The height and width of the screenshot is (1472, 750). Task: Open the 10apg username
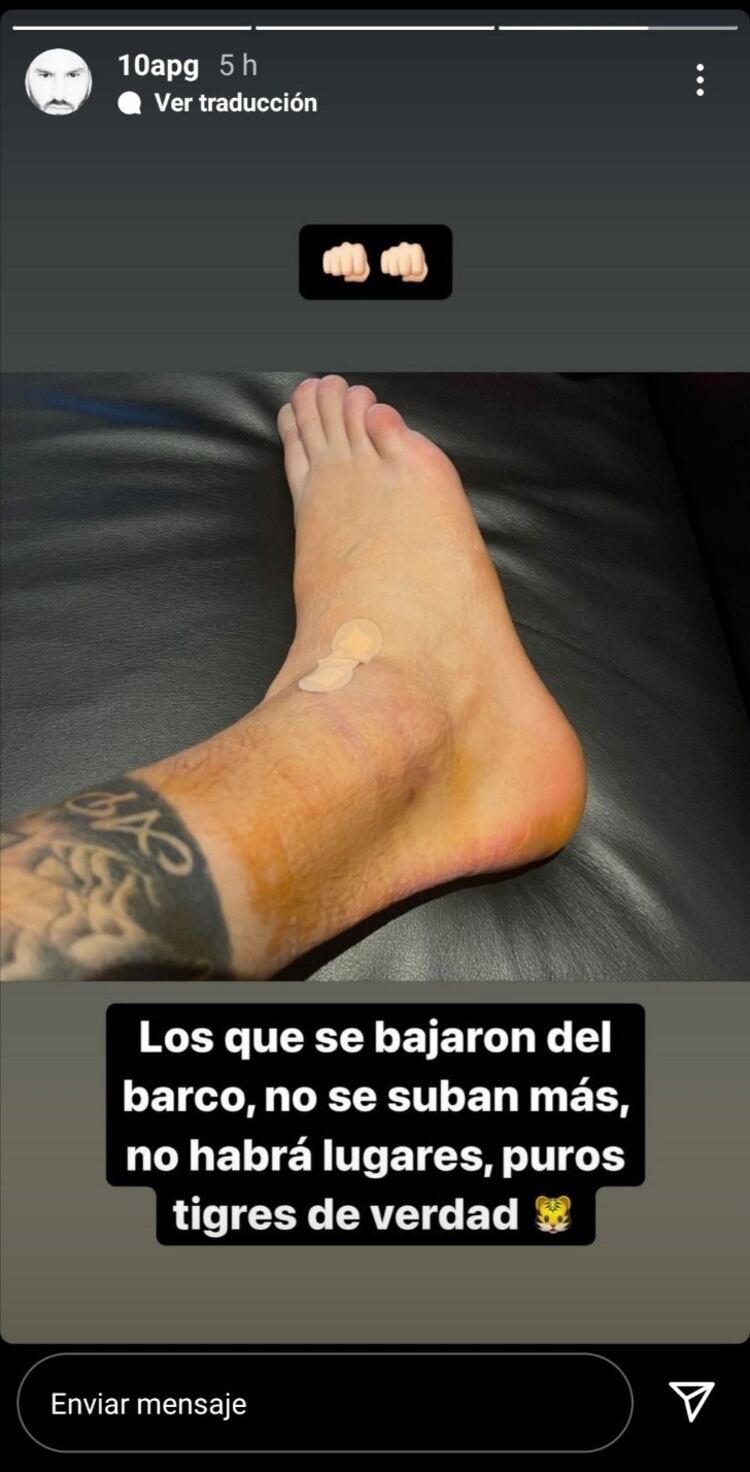tap(158, 66)
